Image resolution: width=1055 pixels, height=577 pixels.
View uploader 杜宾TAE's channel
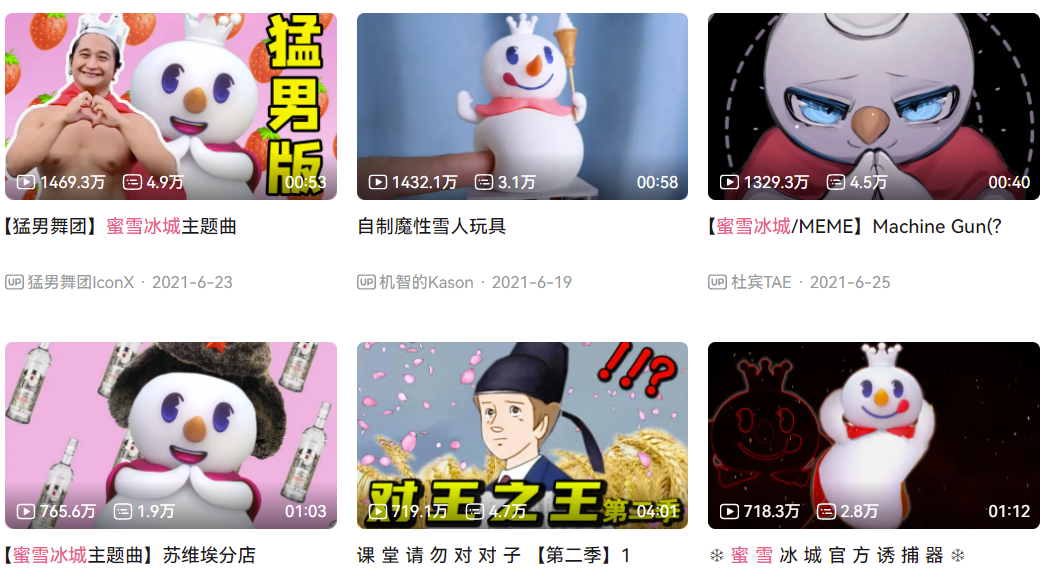click(x=761, y=282)
